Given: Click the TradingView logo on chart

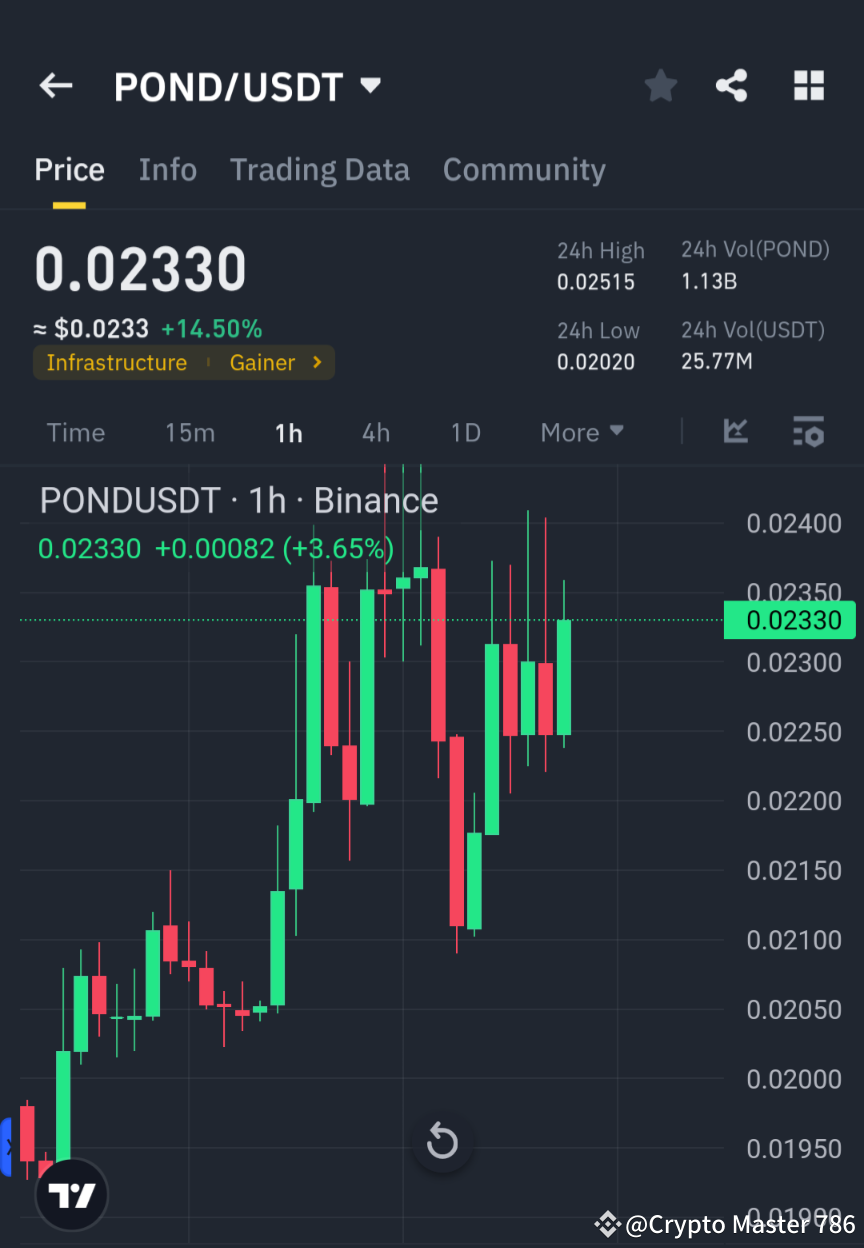Looking at the screenshot, I should click(x=70, y=1194).
